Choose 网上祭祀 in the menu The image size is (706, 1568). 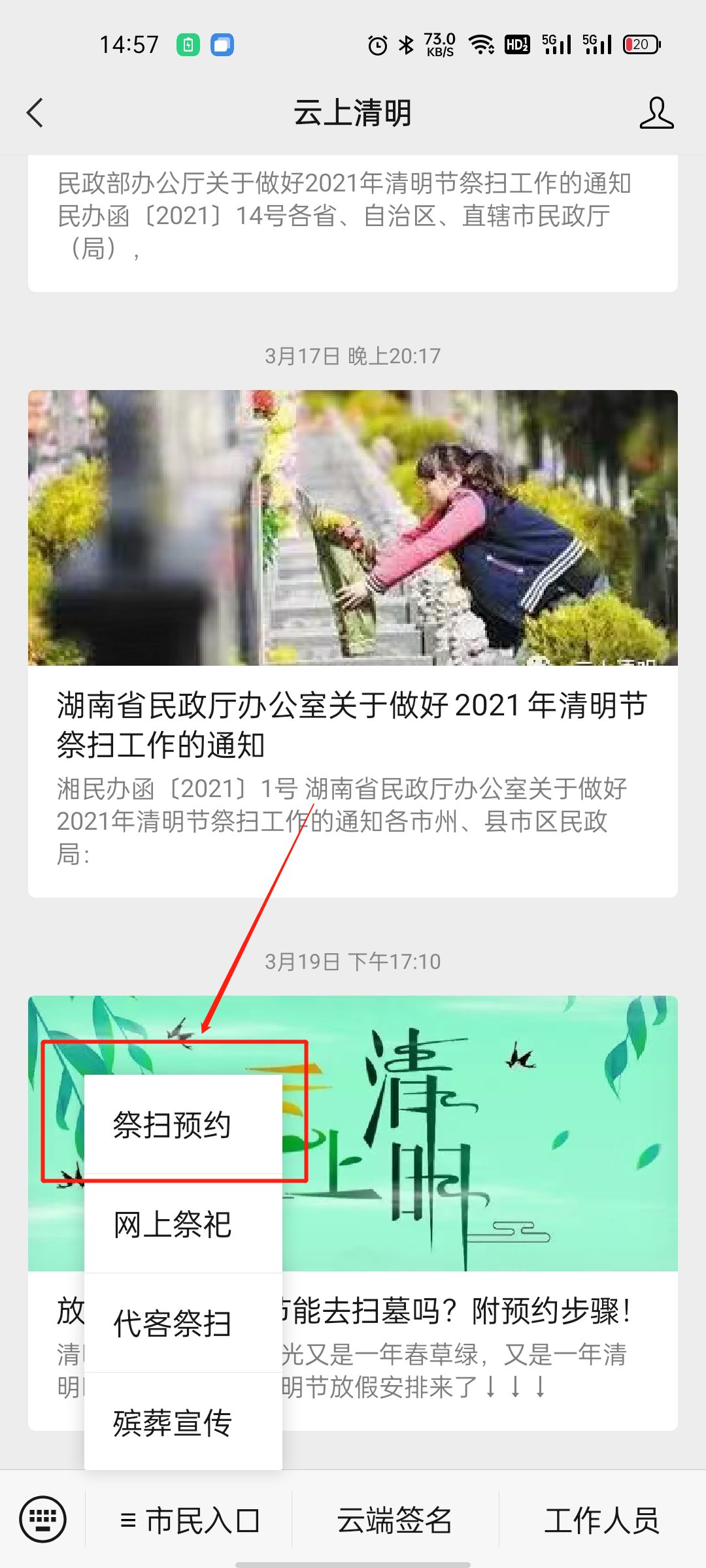point(173,1224)
